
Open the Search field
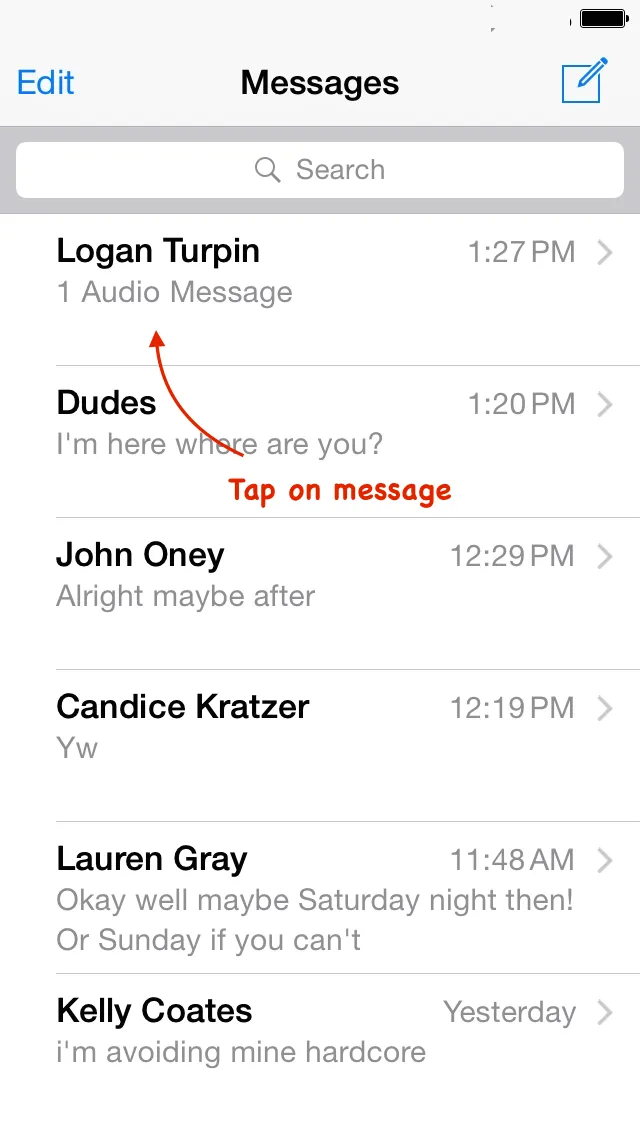tap(320, 169)
